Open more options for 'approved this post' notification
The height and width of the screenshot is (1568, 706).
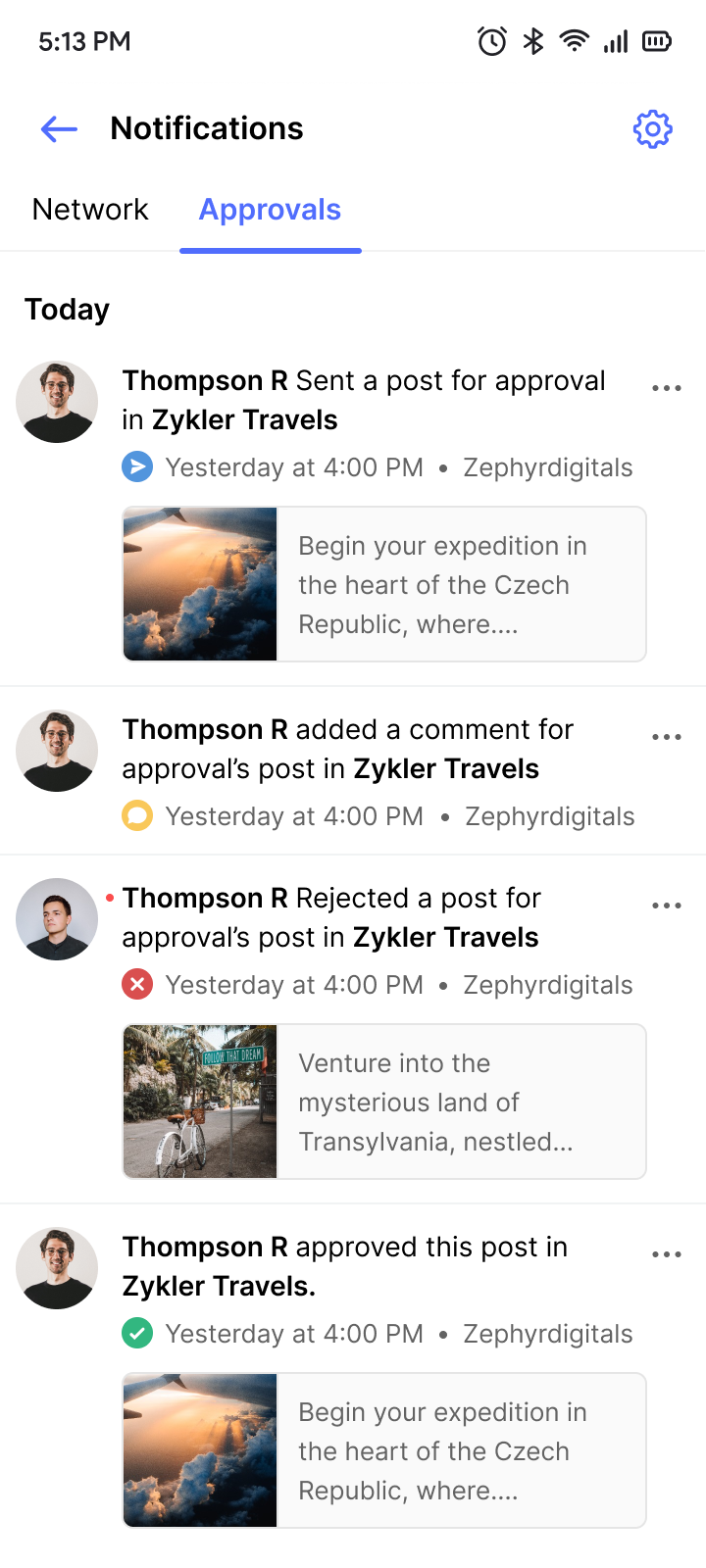coord(667,1254)
